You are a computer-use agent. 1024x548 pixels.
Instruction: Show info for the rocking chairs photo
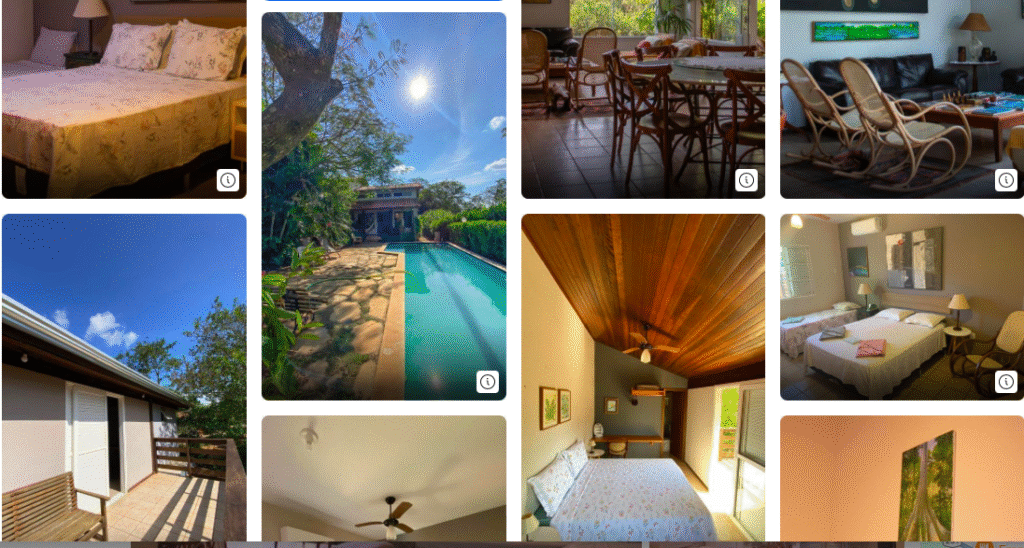[1006, 180]
